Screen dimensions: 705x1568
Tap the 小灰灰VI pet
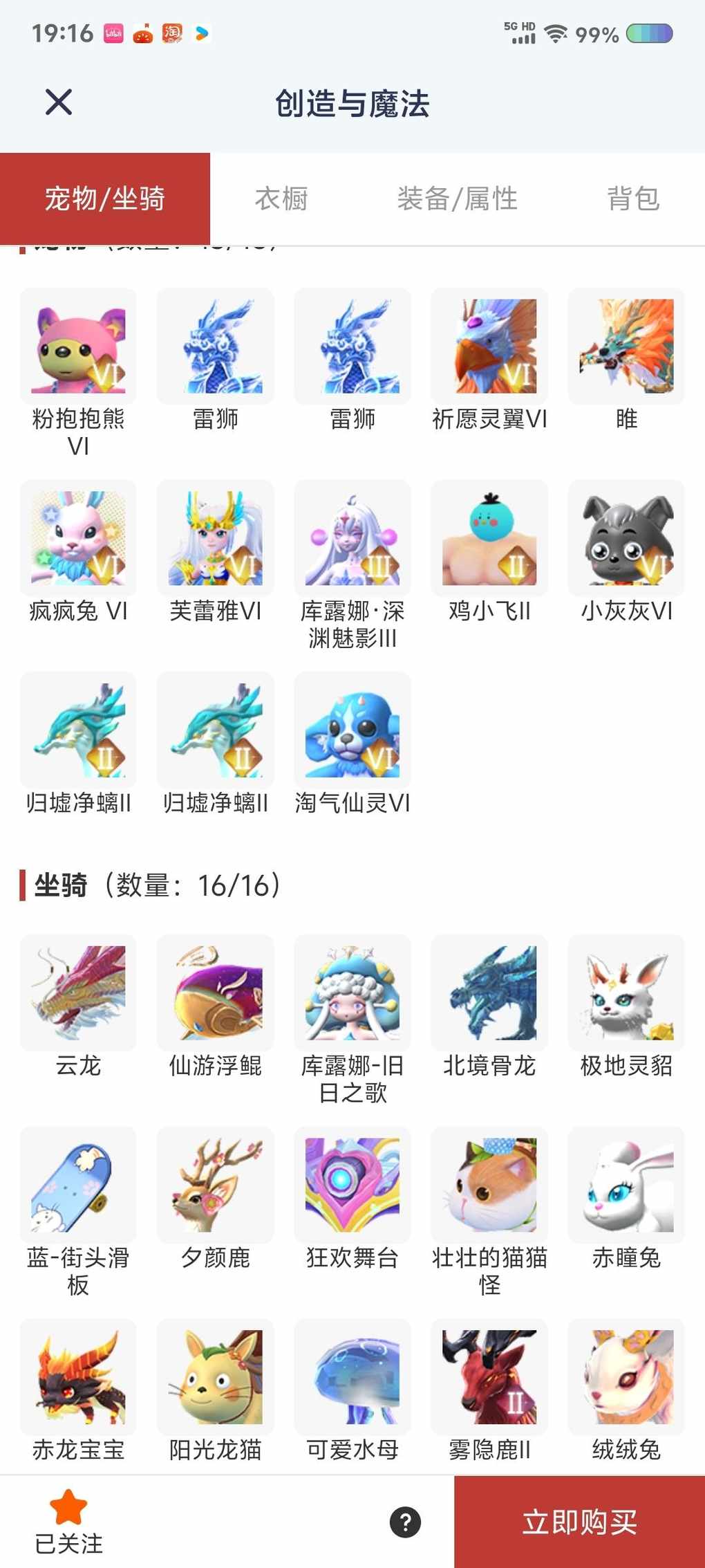(x=626, y=539)
